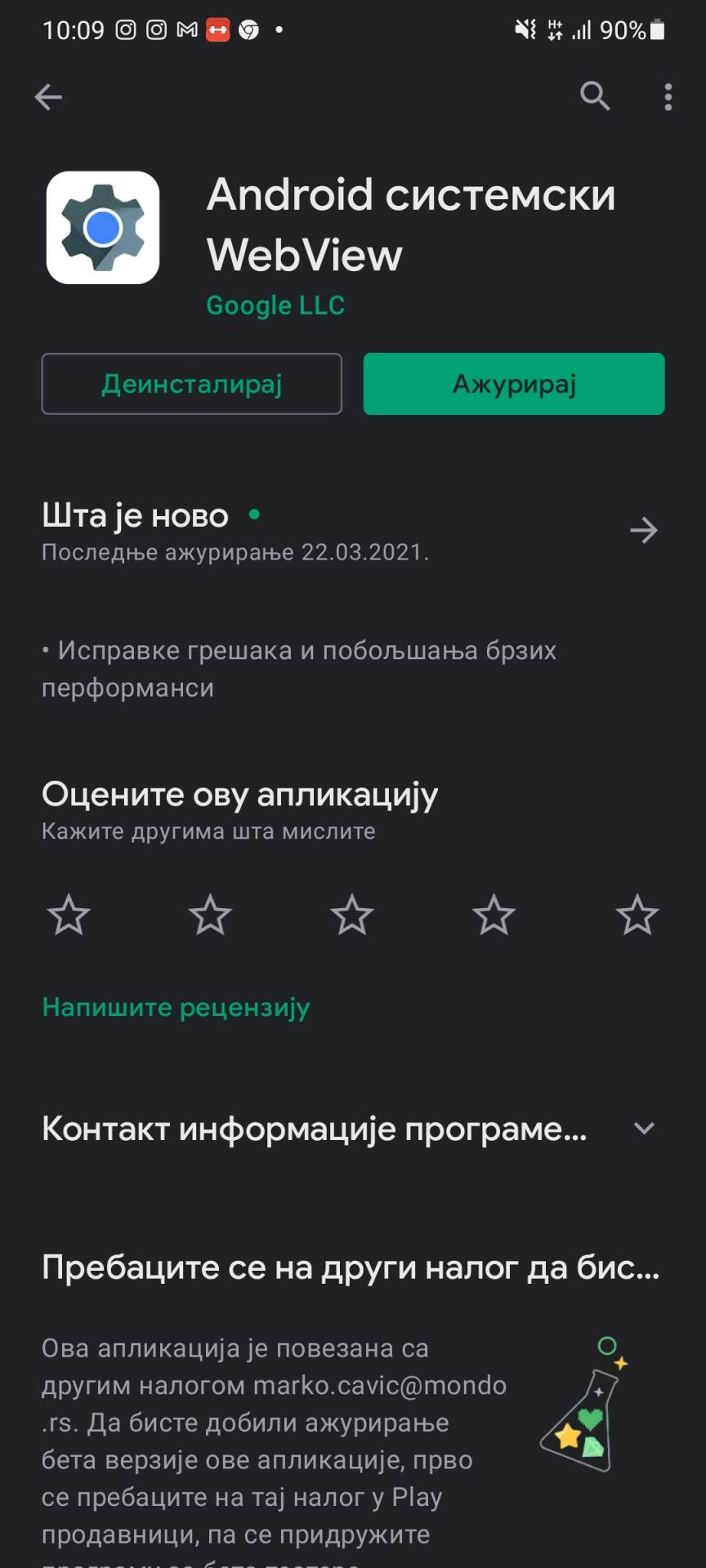706x1568 pixels.
Task: Tap the green dot next to Шта је ново
Action: click(254, 516)
